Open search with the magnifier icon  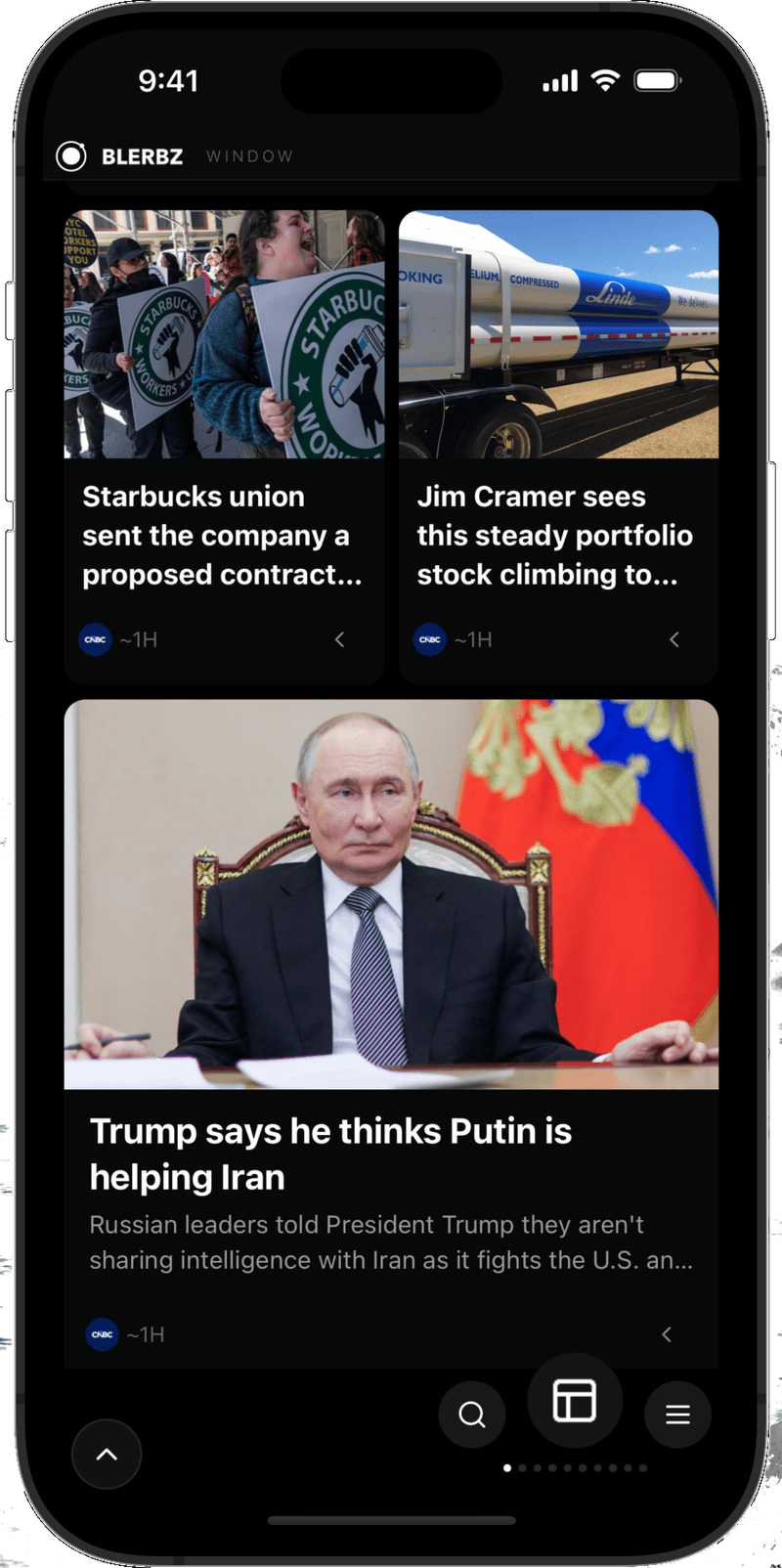click(472, 1414)
